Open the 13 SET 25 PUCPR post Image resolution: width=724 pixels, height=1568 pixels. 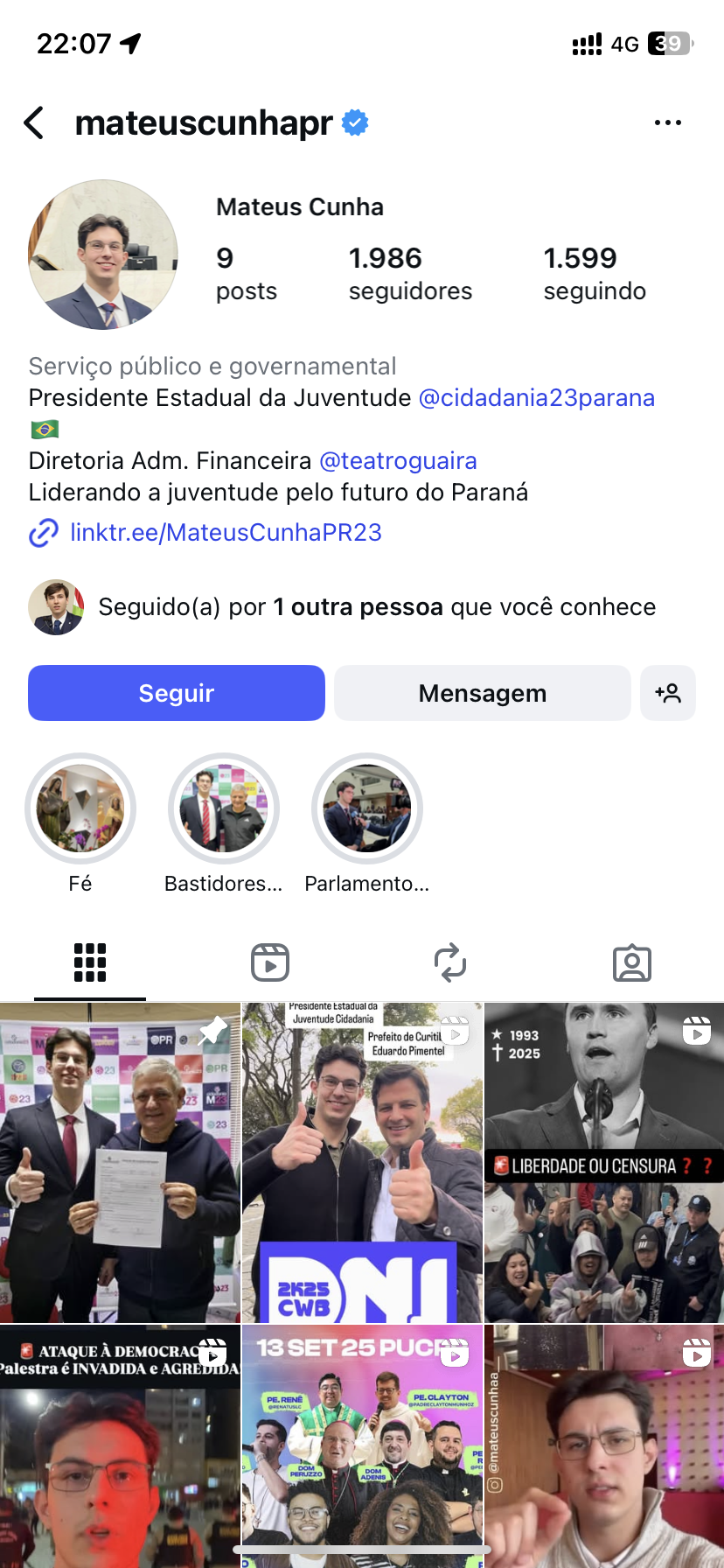tap(362, 1444)
